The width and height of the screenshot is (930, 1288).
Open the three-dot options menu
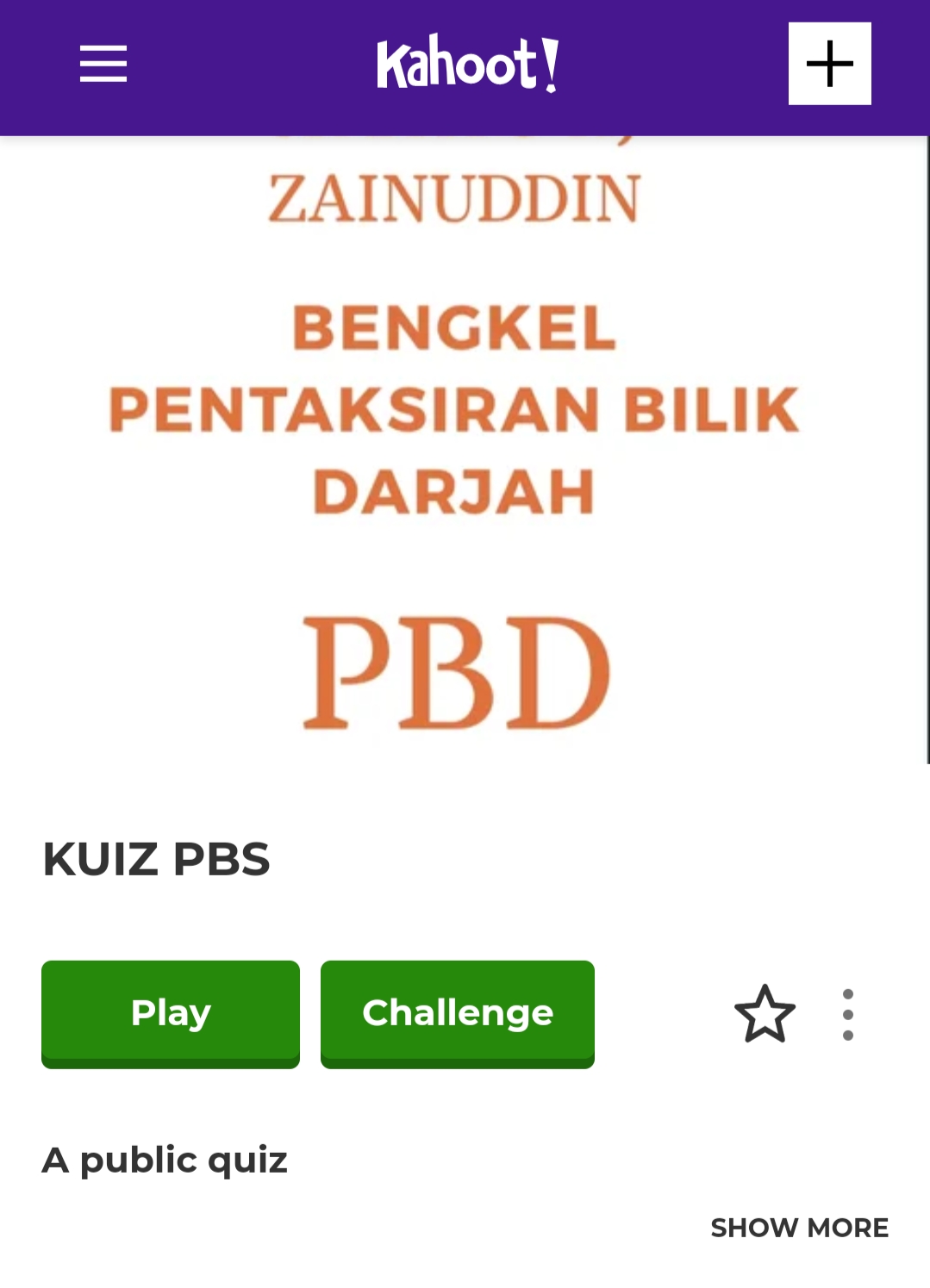coord(848,1014)
